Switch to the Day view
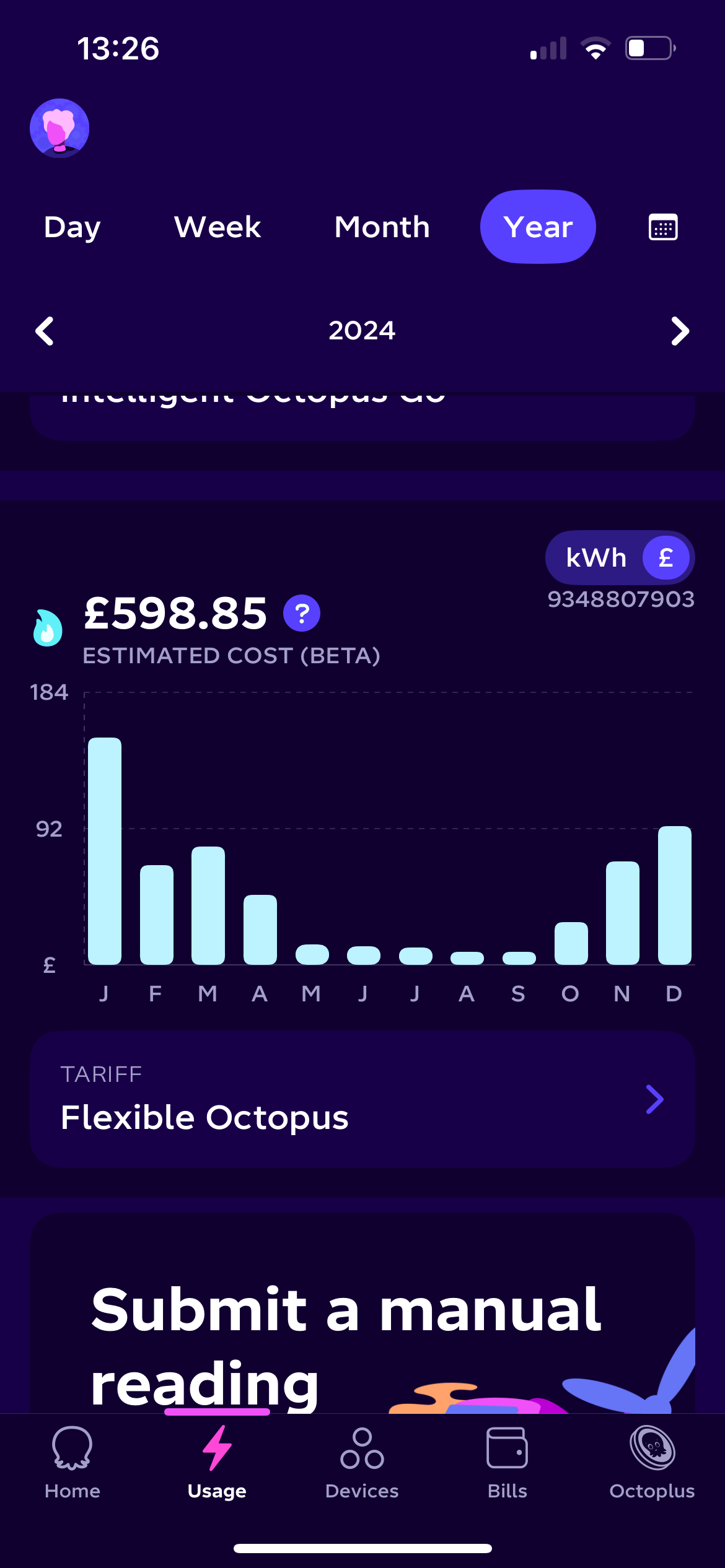Screen dimensions: 725x1568 pyautogui.click(x=72, y=227)
